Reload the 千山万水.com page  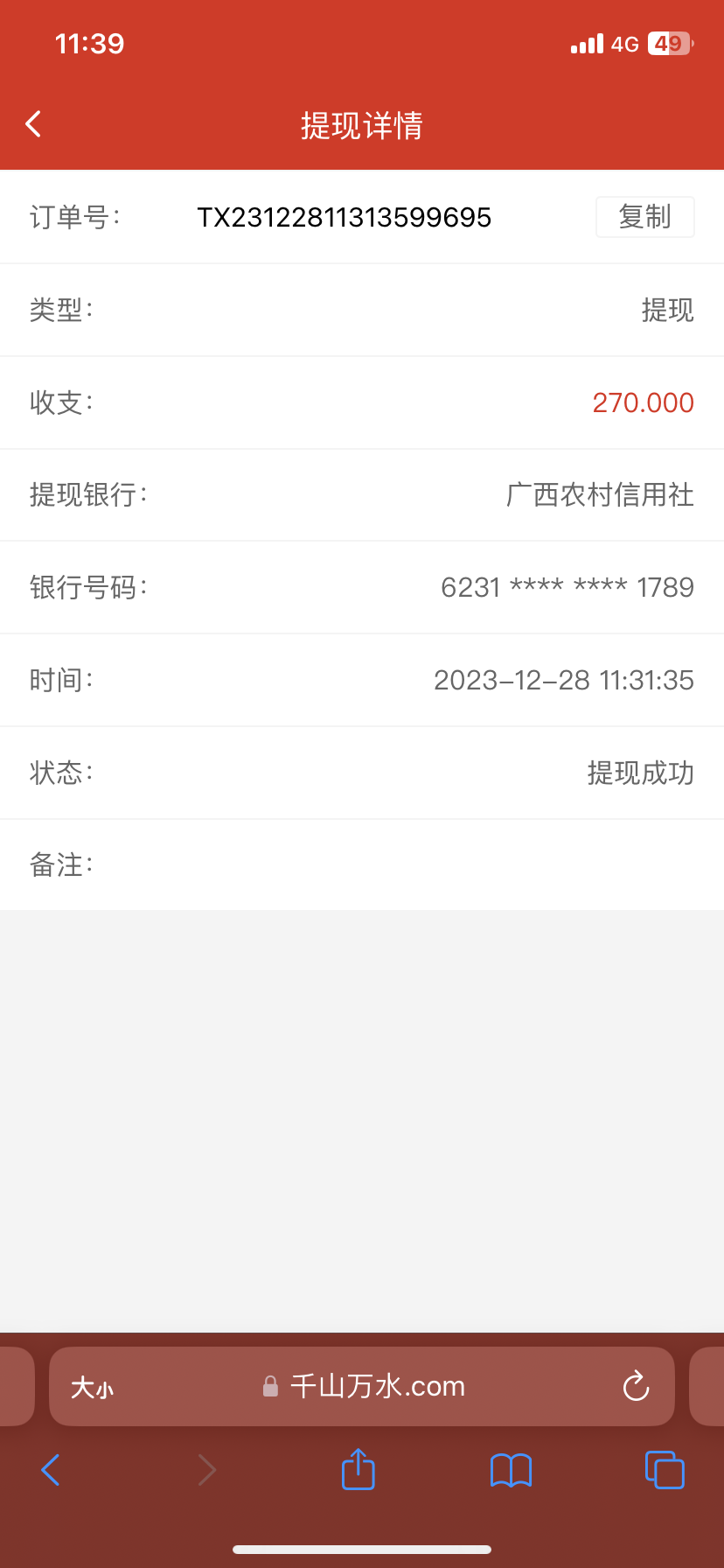(x=635, y=1386)
